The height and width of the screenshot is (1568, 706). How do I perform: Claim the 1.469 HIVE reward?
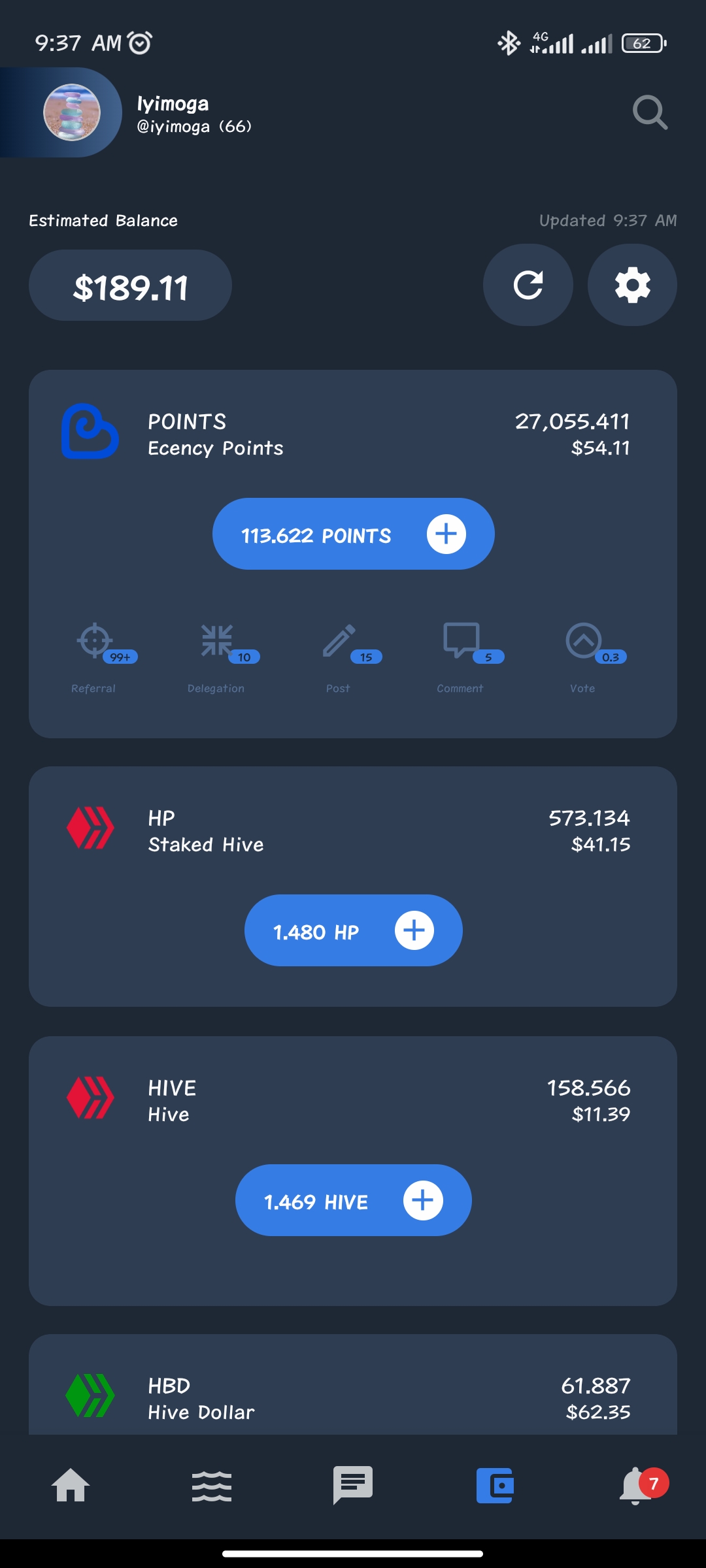pyautogui.click(x=353, y=1200)
